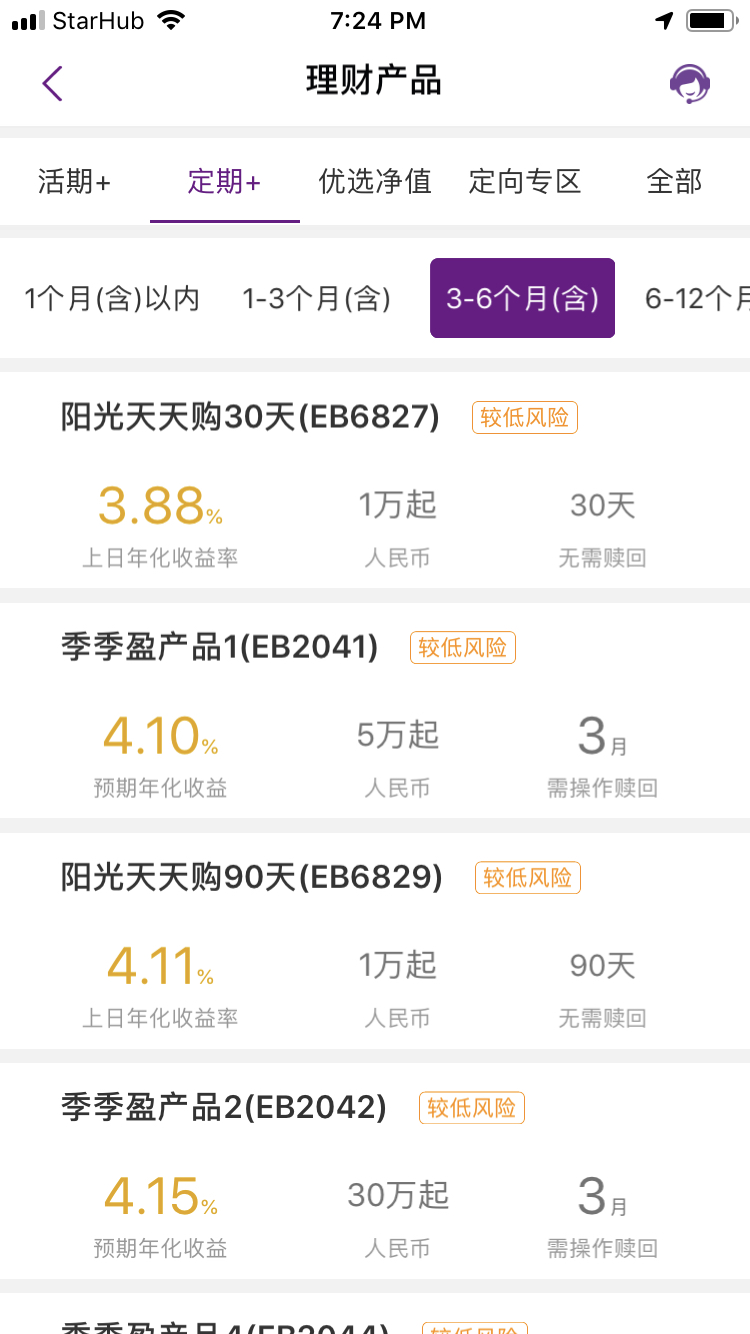750x1334 pixels.
Task: Filter by 1个月(含)以内
Action: point(112,298)
